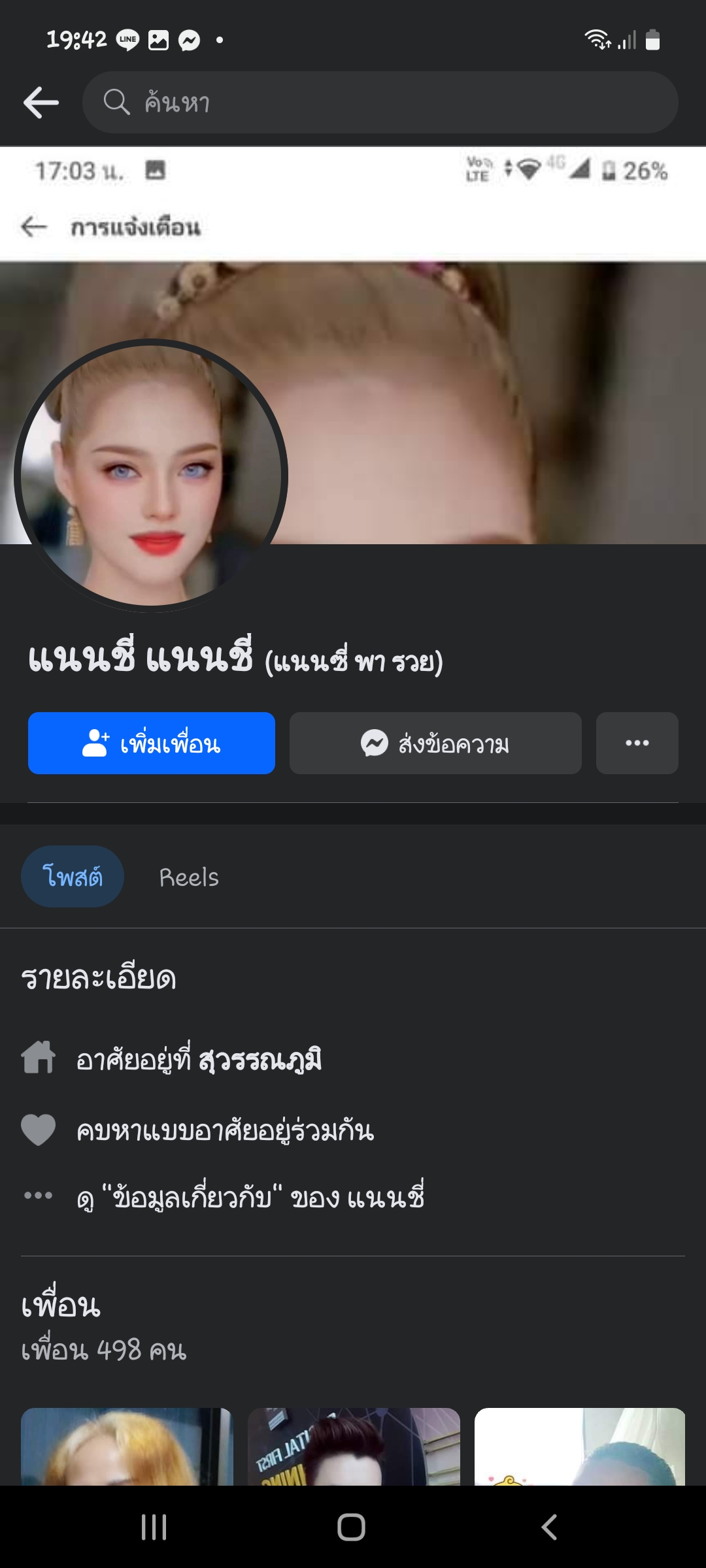
Task: Open the friend with orange hair
Action: [127, 1446]
